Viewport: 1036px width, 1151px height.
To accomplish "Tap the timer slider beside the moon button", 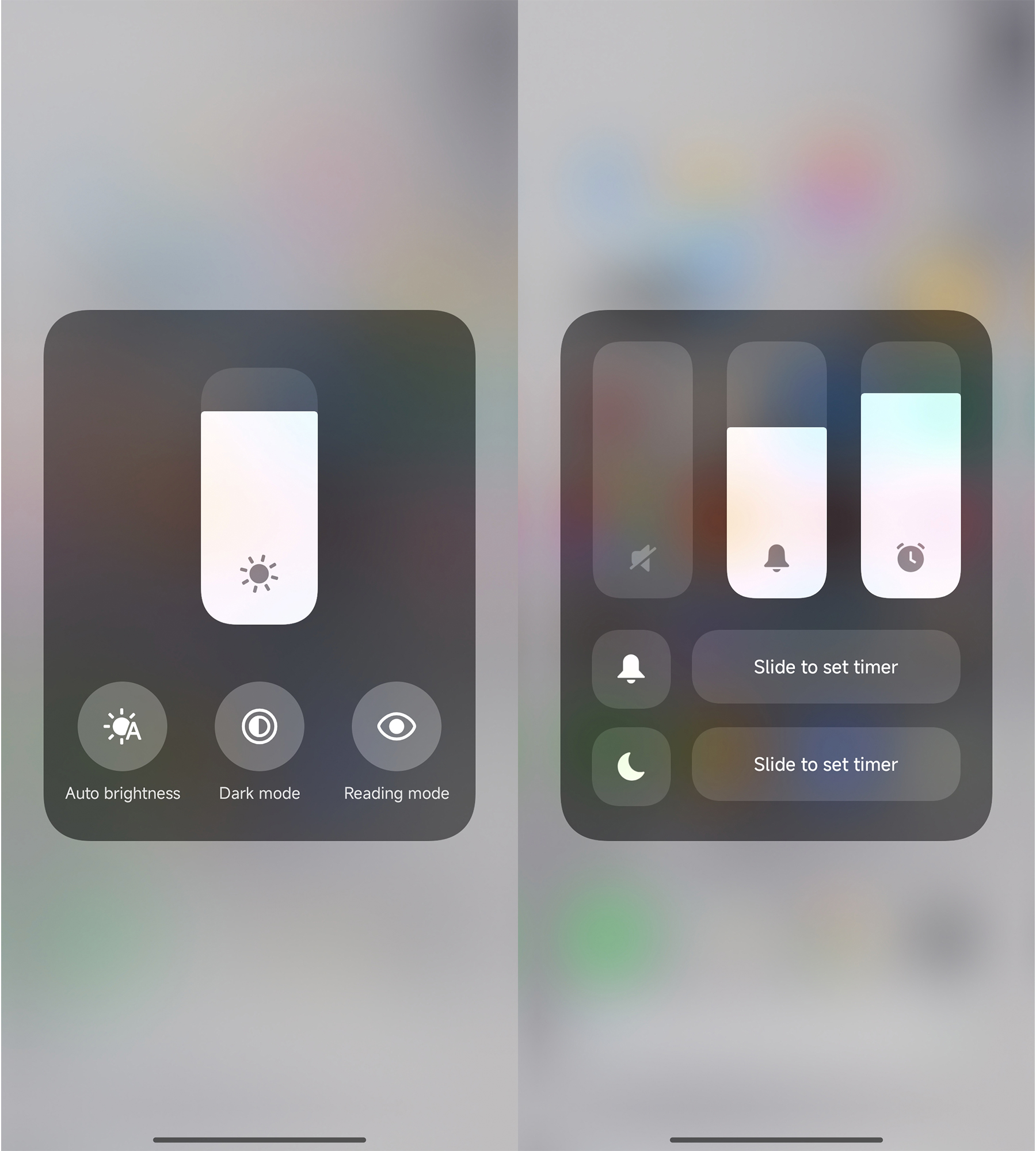I will pyautogui.click(x=825, y=764).
